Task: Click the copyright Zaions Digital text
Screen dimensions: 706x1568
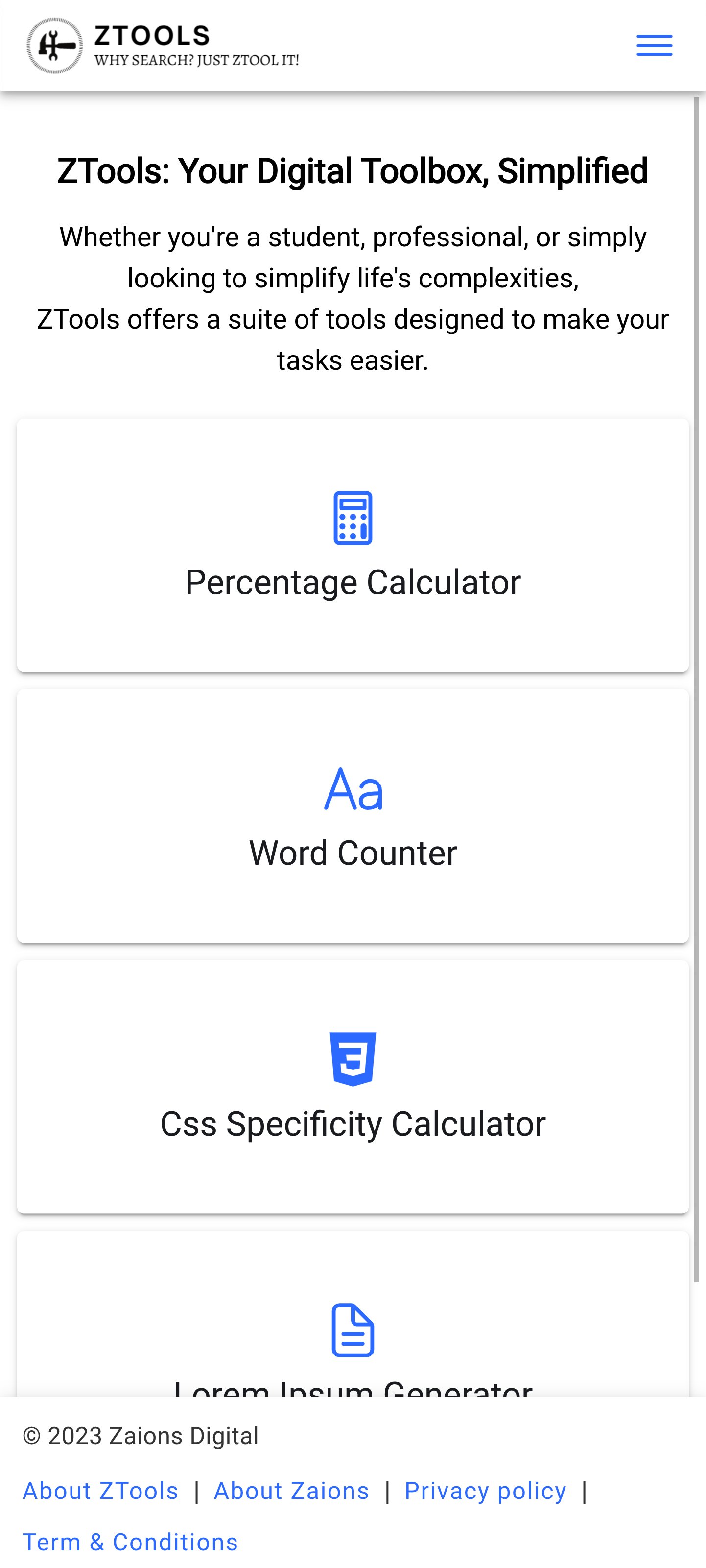Action: pos(140,1435)
